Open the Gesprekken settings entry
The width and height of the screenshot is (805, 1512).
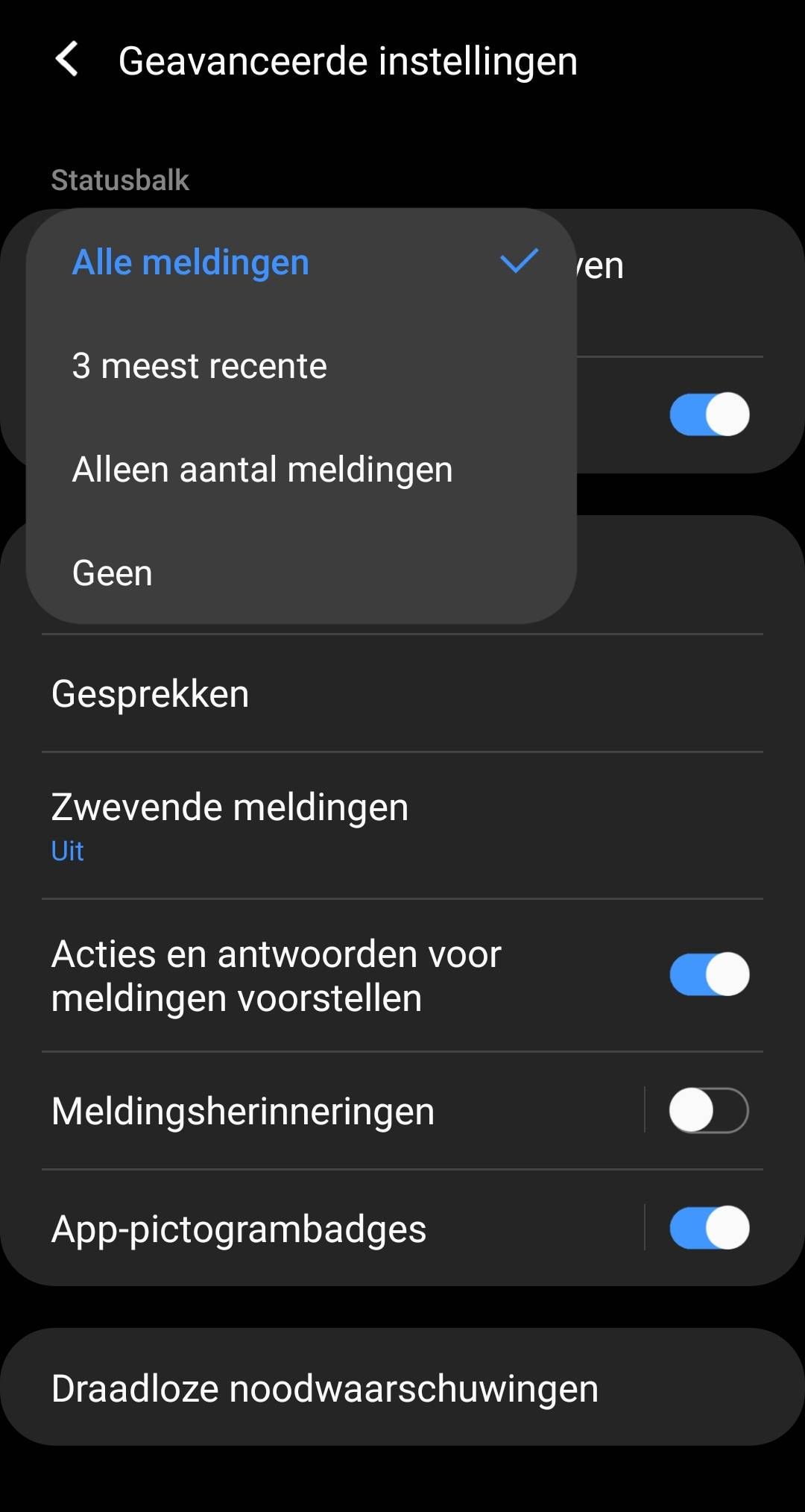(x=150, y=693)
